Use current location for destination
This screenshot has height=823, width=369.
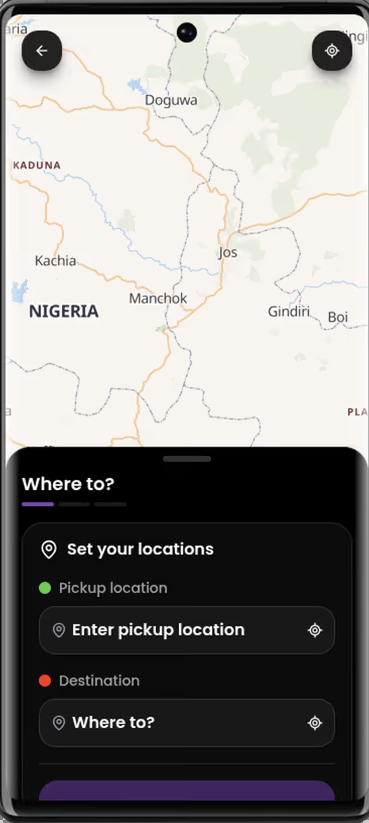click(x=315, y=723)
